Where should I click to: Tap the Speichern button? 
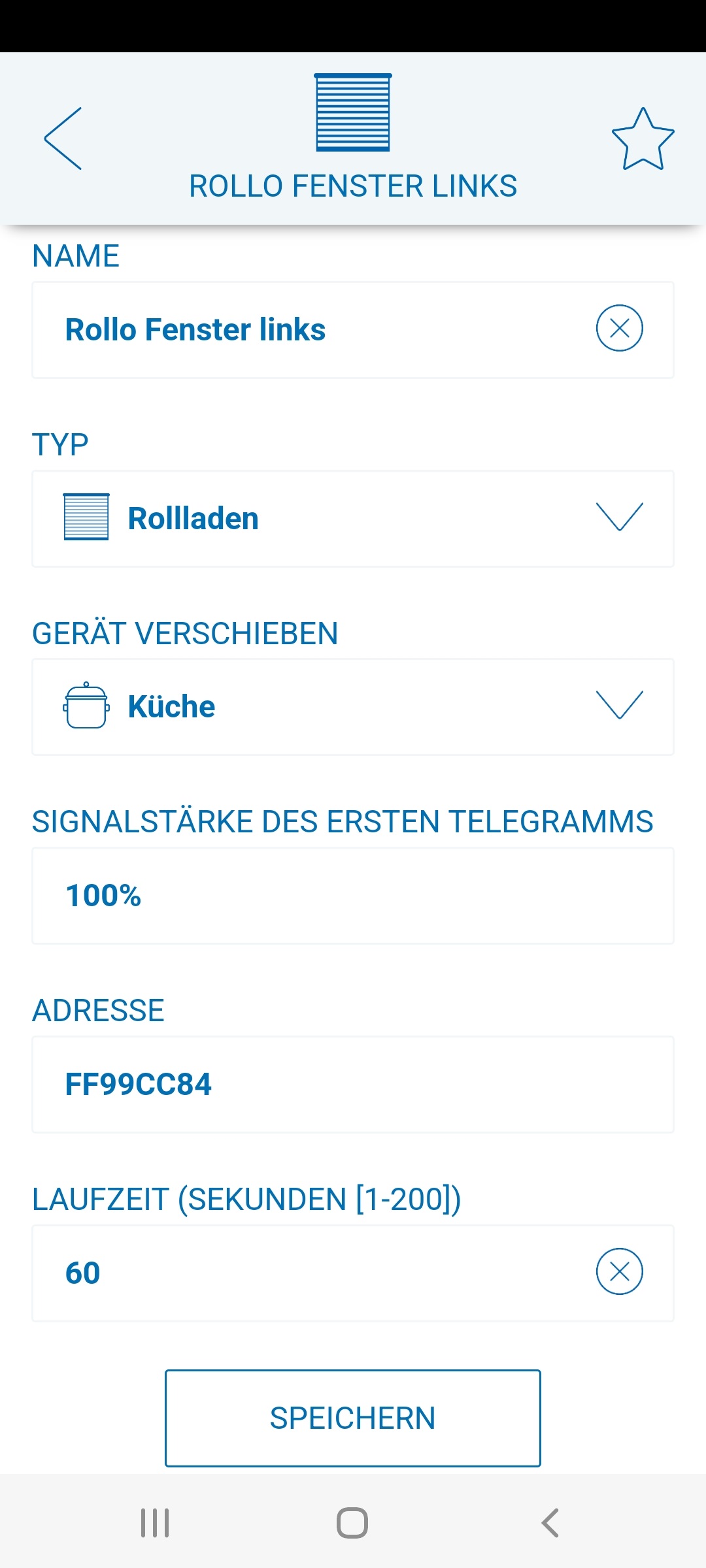pyautogui.click(x=353, y=1418)
